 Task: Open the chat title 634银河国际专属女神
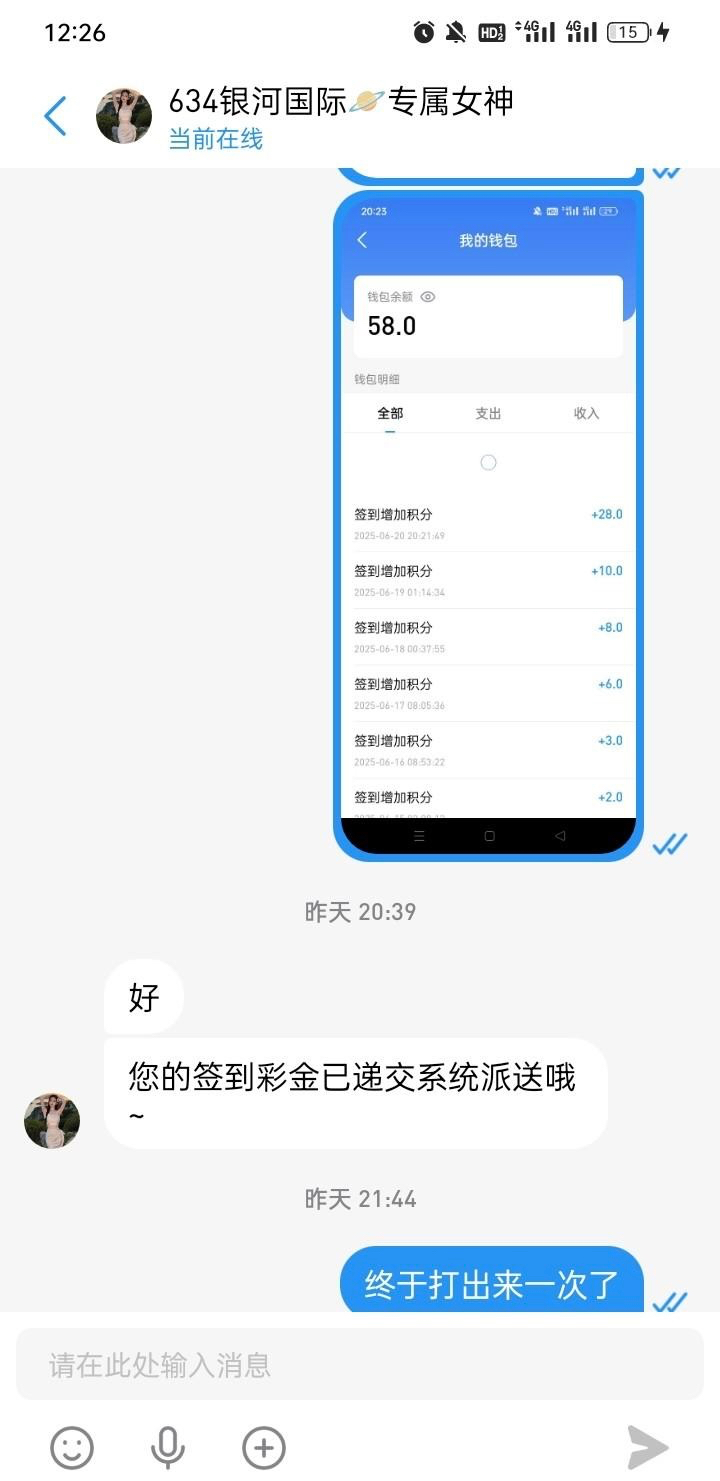click(341, 101)
